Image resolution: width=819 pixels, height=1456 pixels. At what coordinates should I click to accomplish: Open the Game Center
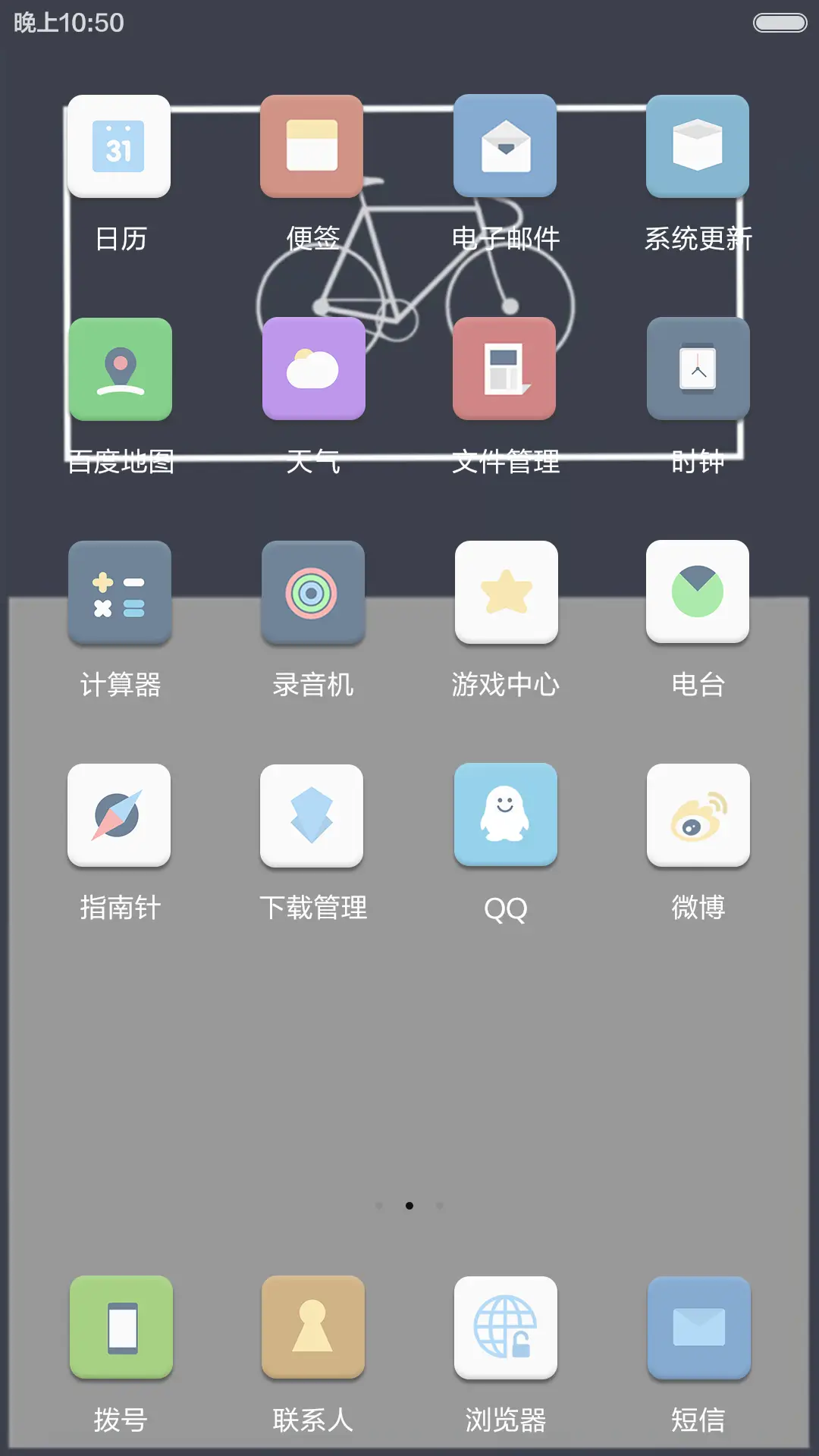[x=506, y=594]
